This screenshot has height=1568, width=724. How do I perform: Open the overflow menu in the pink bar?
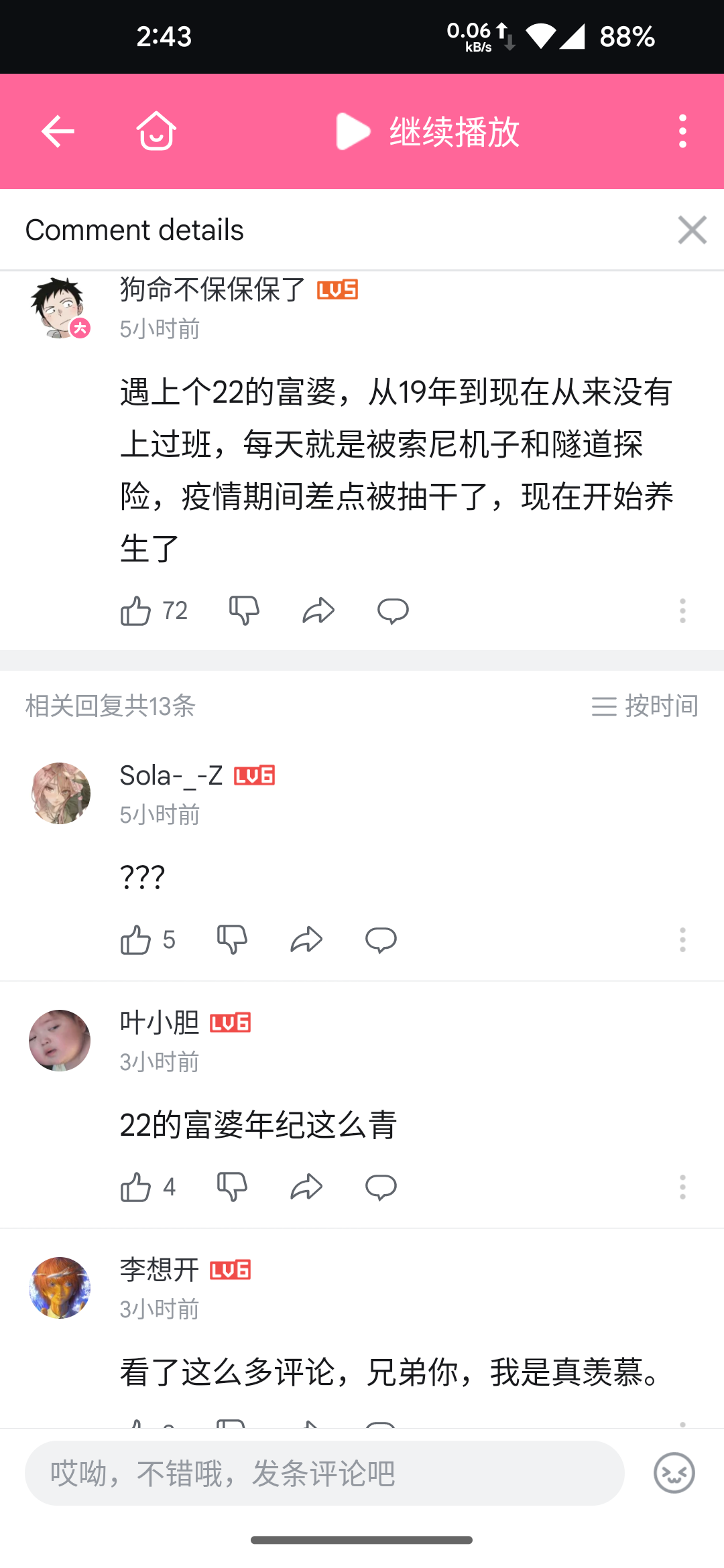682,131
